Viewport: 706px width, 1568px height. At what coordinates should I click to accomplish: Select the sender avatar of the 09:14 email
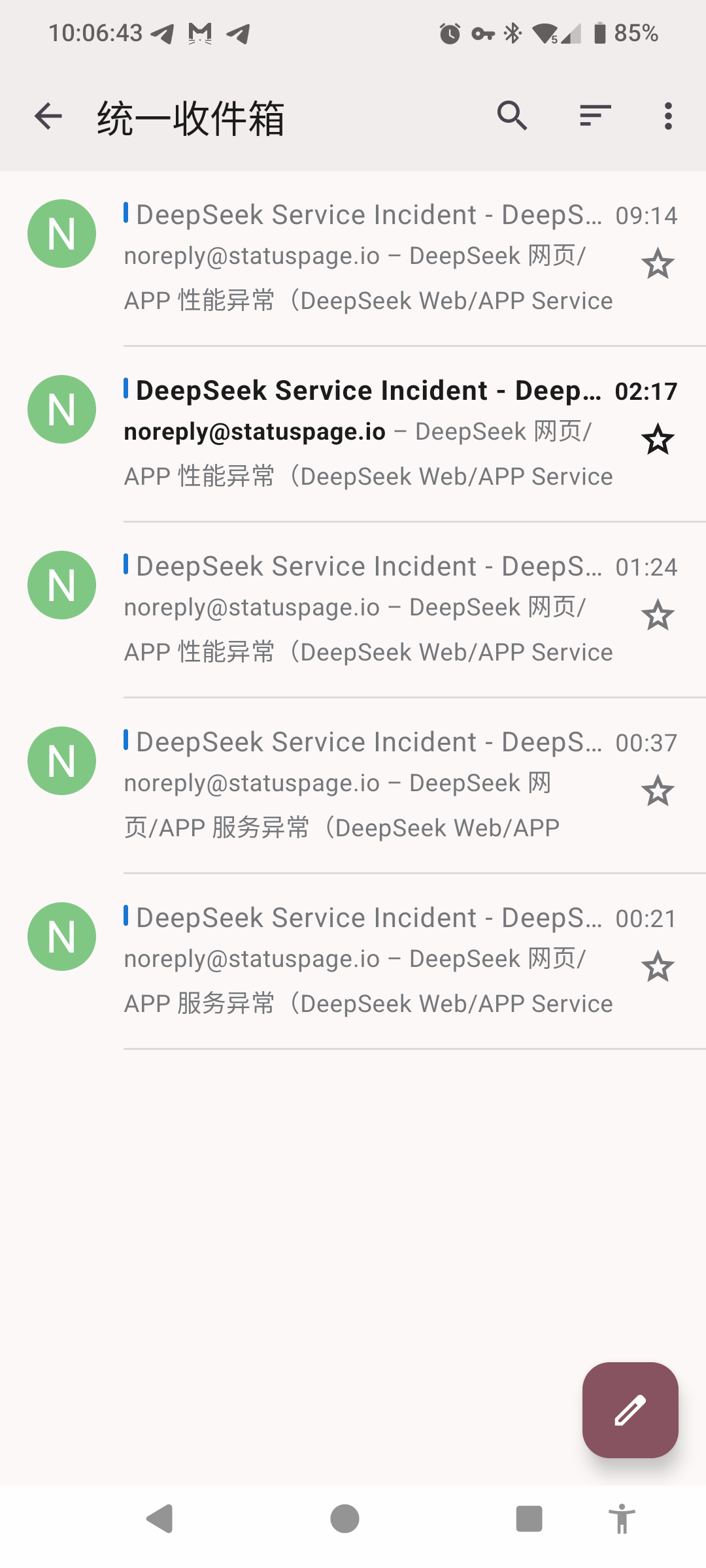61,233
